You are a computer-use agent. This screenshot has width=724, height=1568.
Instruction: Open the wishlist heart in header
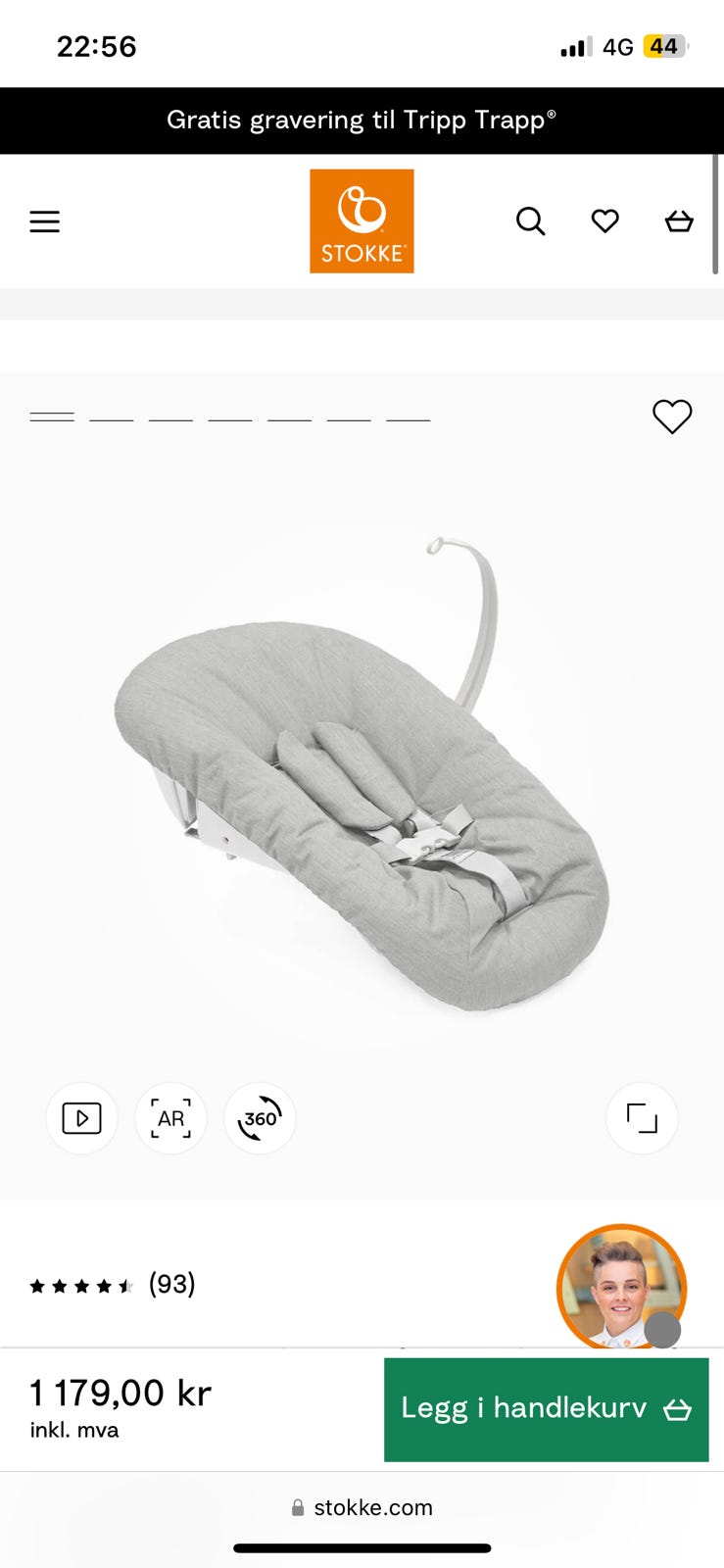604,221
